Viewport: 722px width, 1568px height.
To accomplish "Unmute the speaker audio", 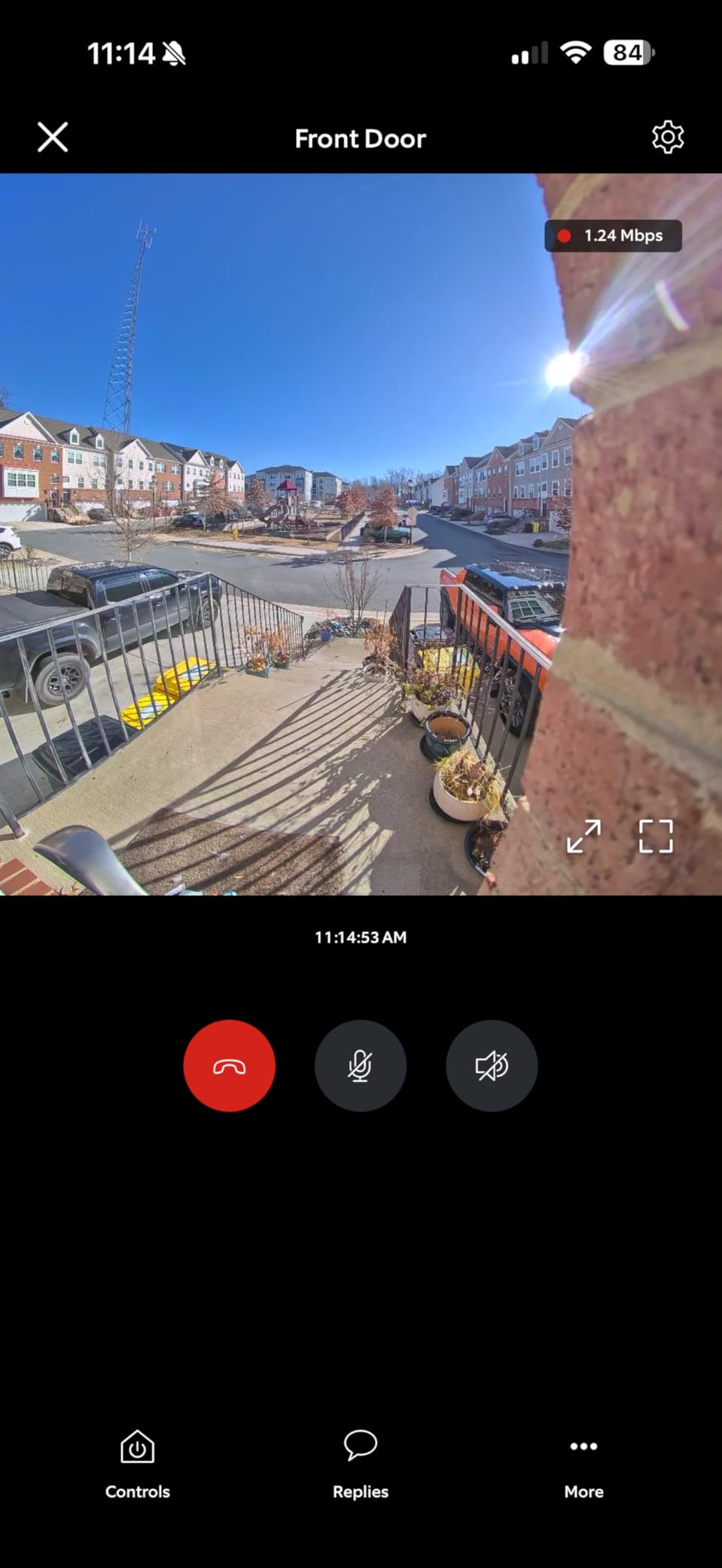I will (x=492, y=1066).
